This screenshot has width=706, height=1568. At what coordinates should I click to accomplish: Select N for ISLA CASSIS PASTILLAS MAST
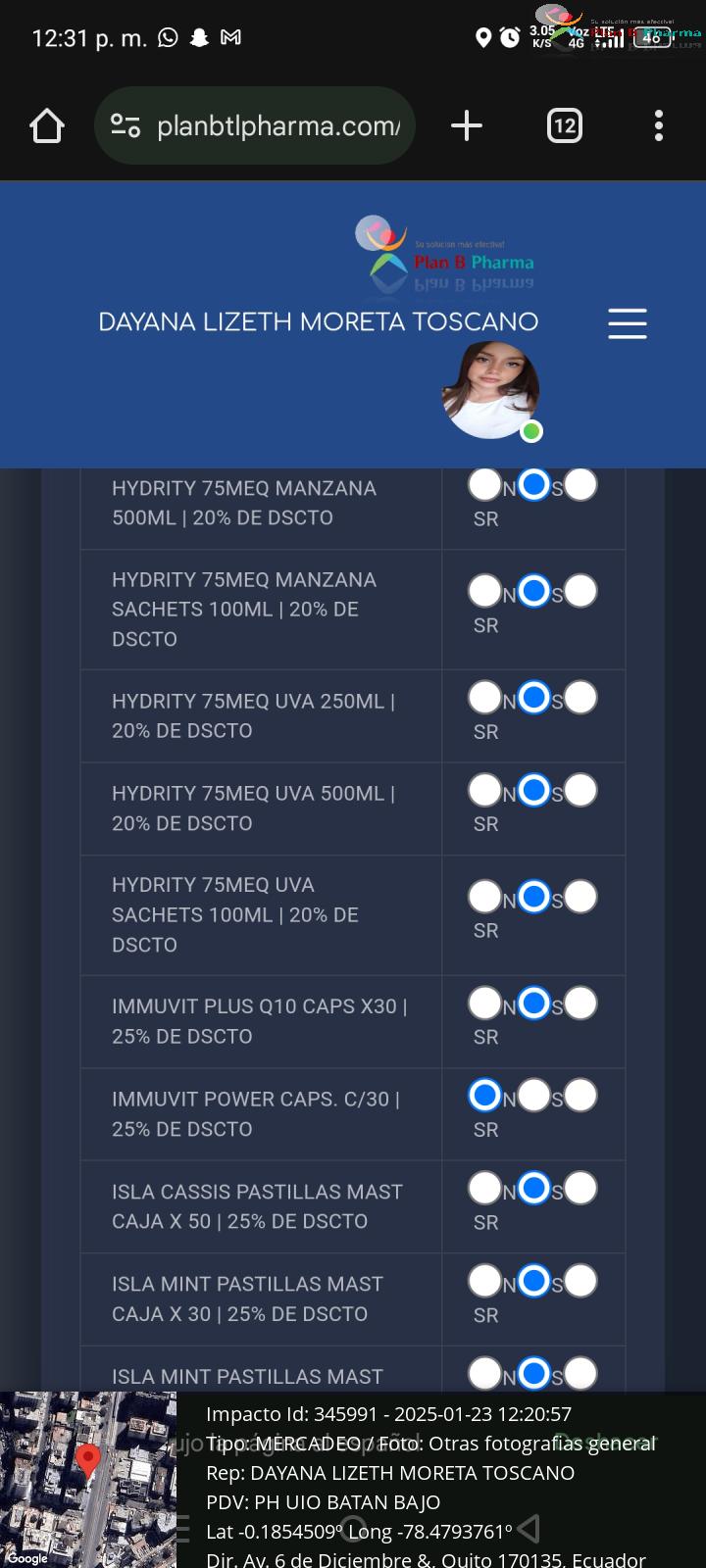[485, 1188]
